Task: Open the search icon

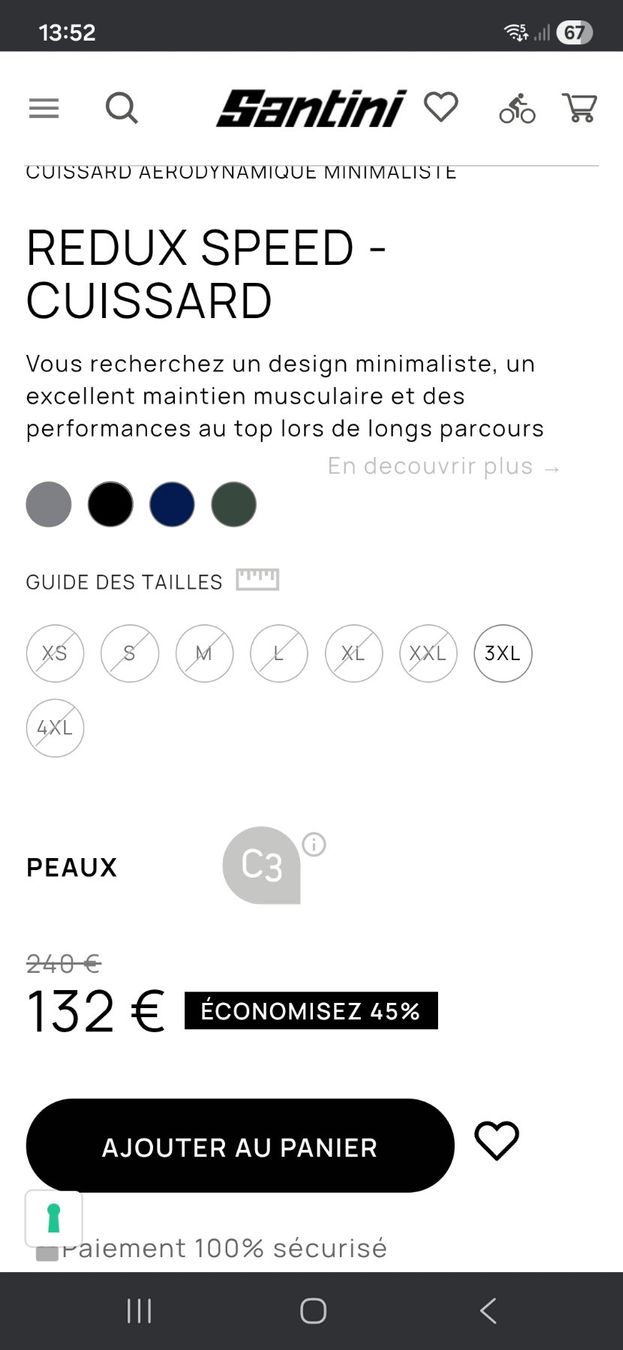Action: click(x=121, y=108)
